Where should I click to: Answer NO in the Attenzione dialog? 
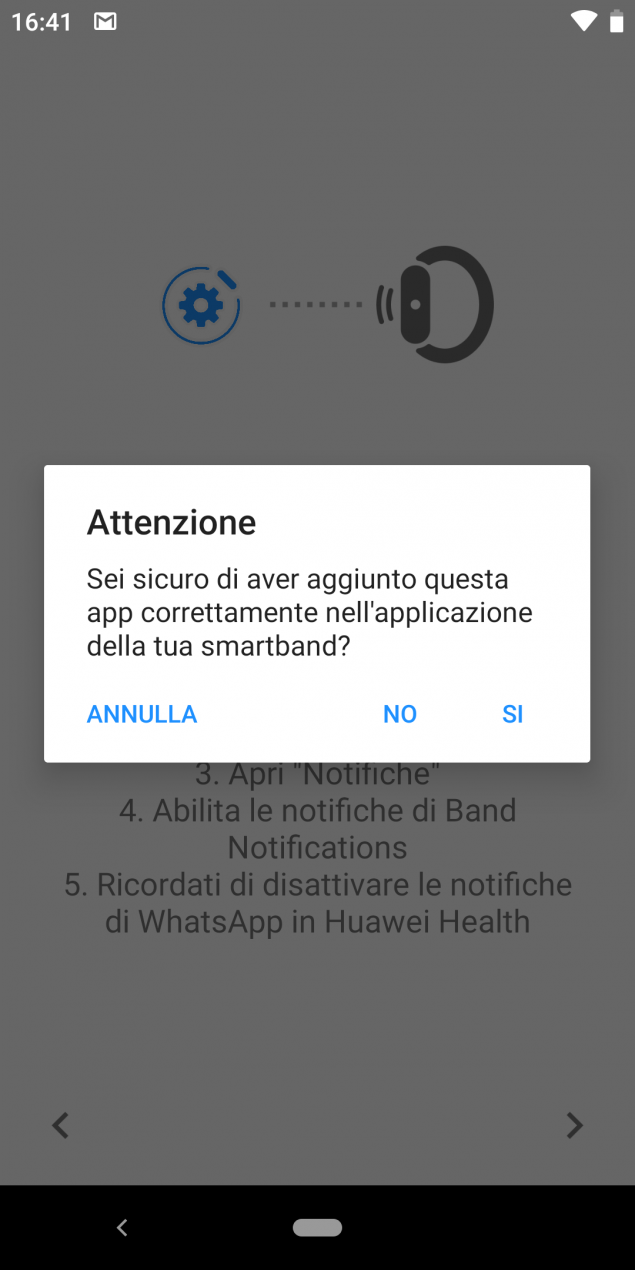tap(400, 714)
